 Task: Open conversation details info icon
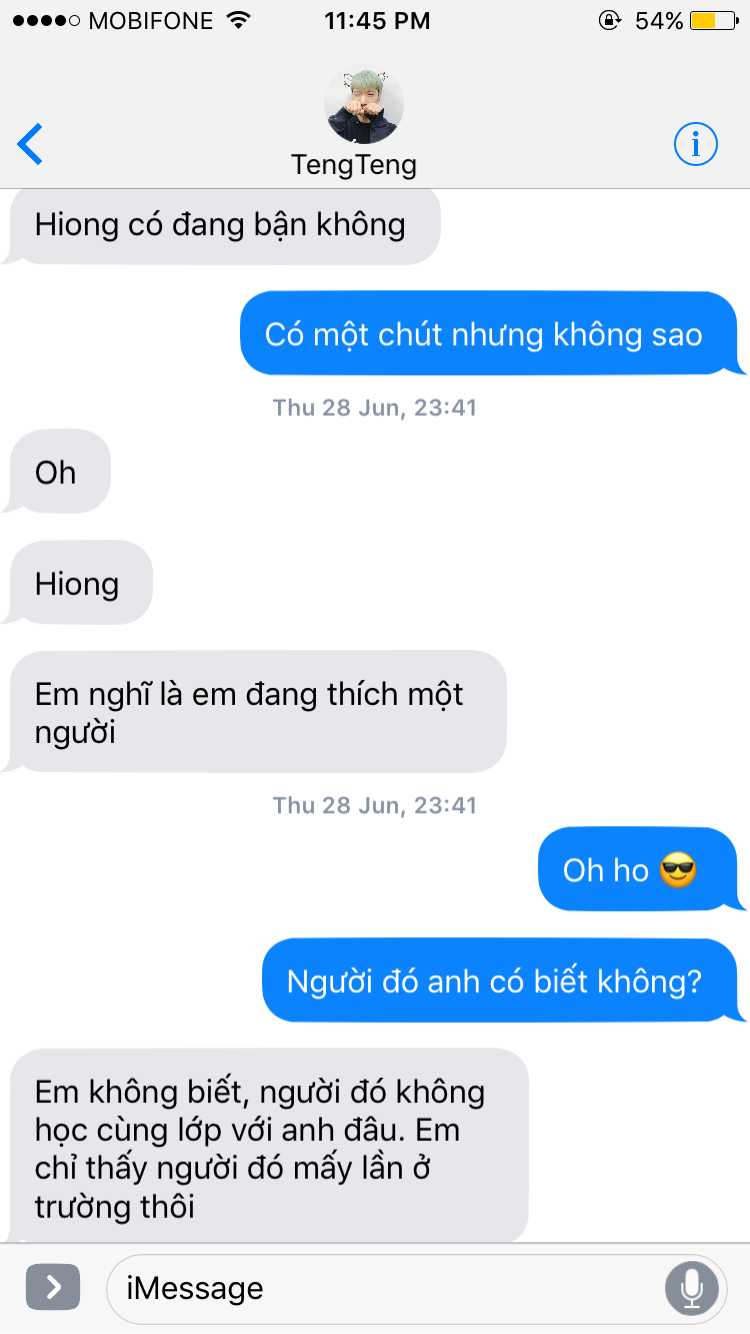(695, 145)
